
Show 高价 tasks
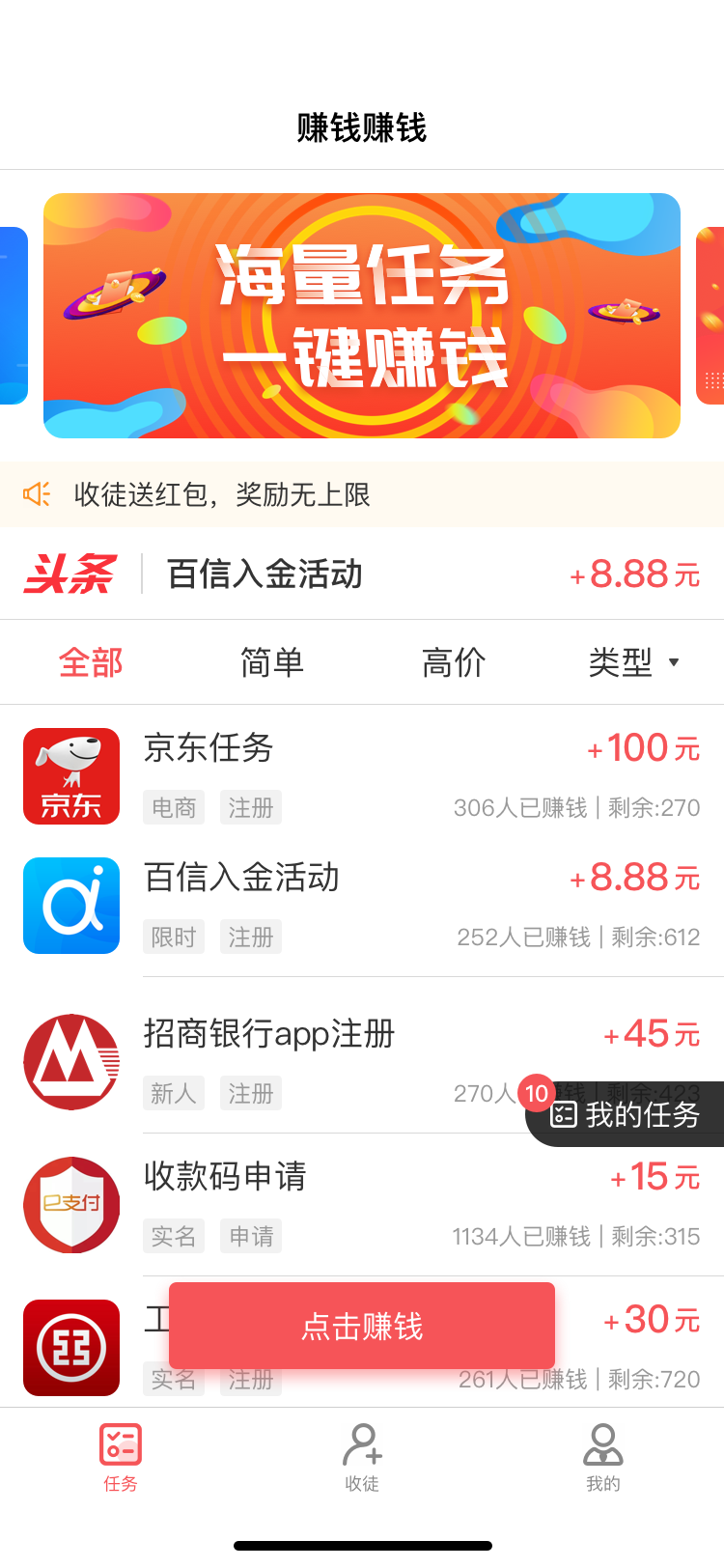pos(453,663)
